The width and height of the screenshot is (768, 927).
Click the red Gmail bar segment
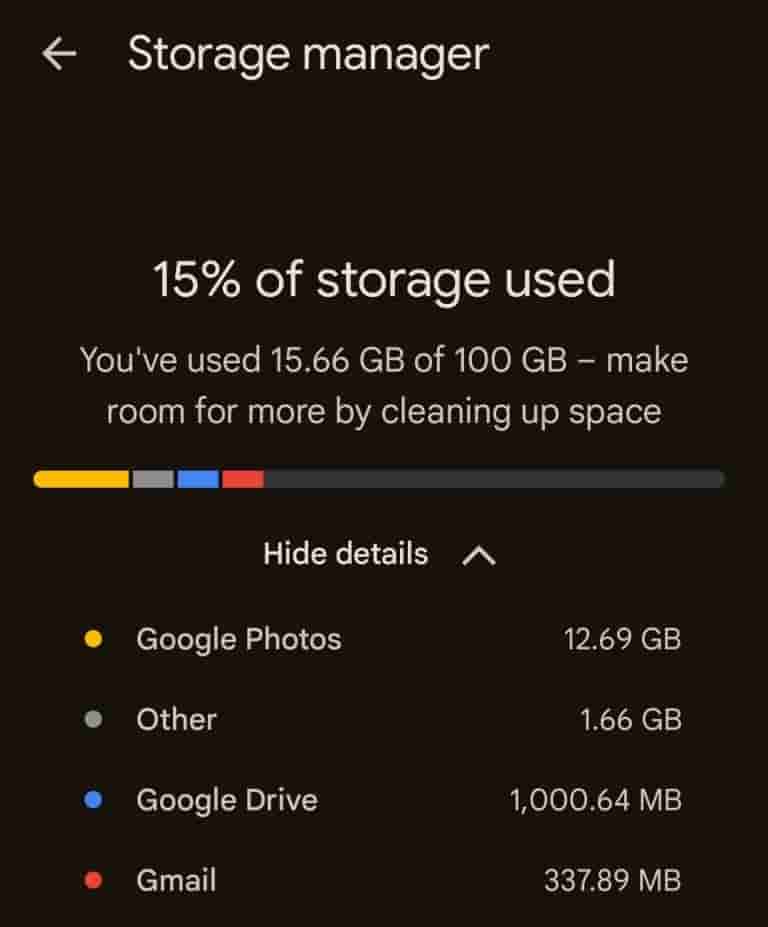[x=241, y=478]
